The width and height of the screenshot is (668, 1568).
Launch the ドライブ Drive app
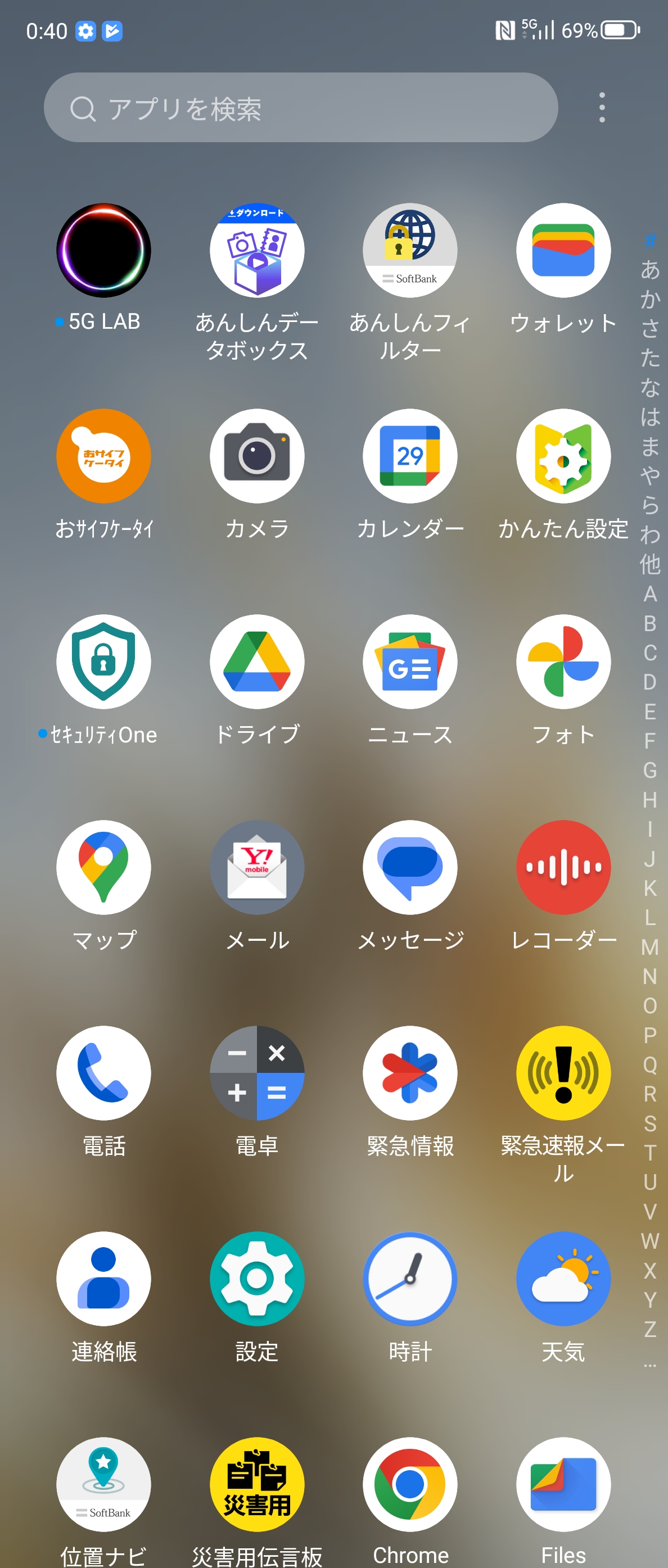point(257,661)
